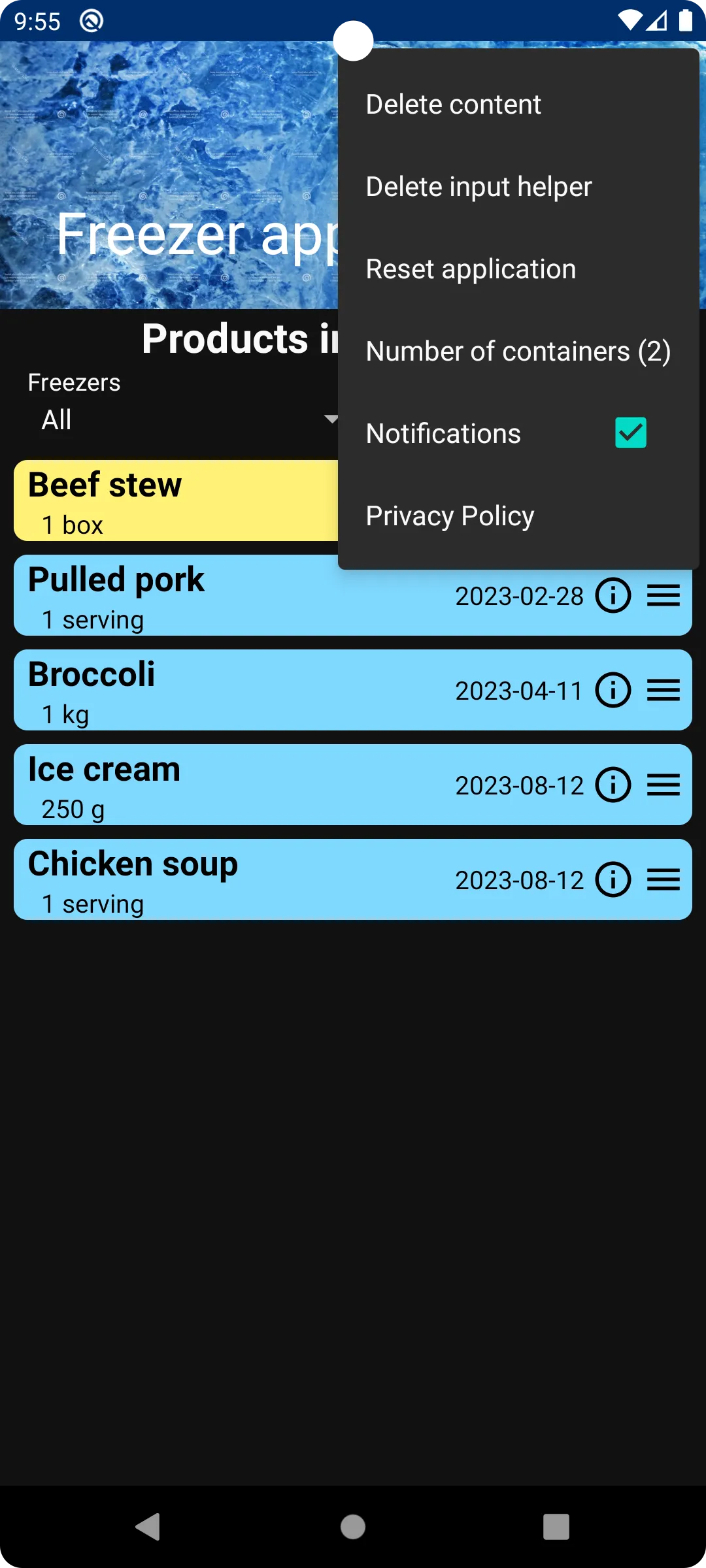Tap the reorder handle on Pulled pork

(664, 596)
